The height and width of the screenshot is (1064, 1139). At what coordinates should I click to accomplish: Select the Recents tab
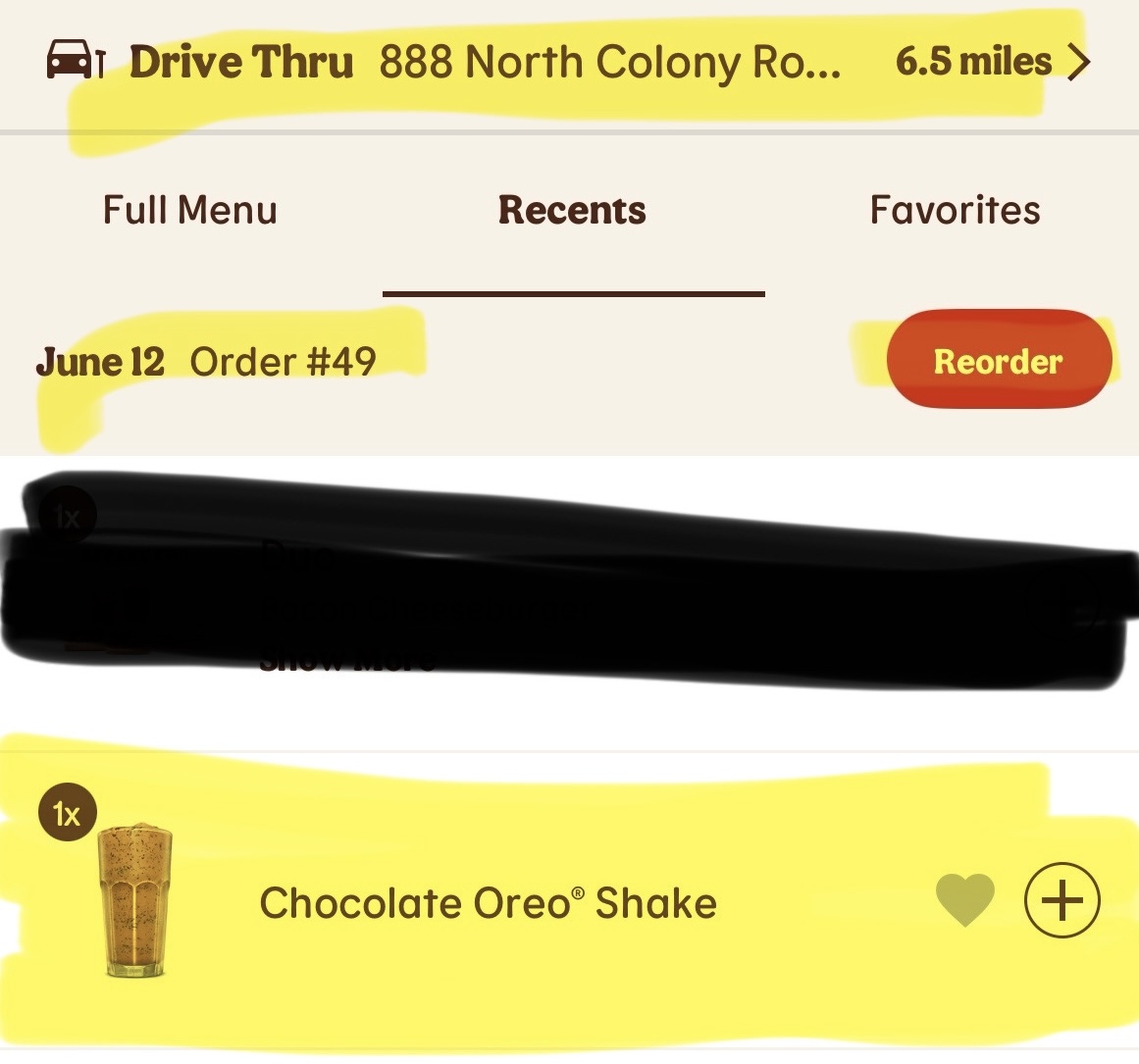[x=572, y=210]
